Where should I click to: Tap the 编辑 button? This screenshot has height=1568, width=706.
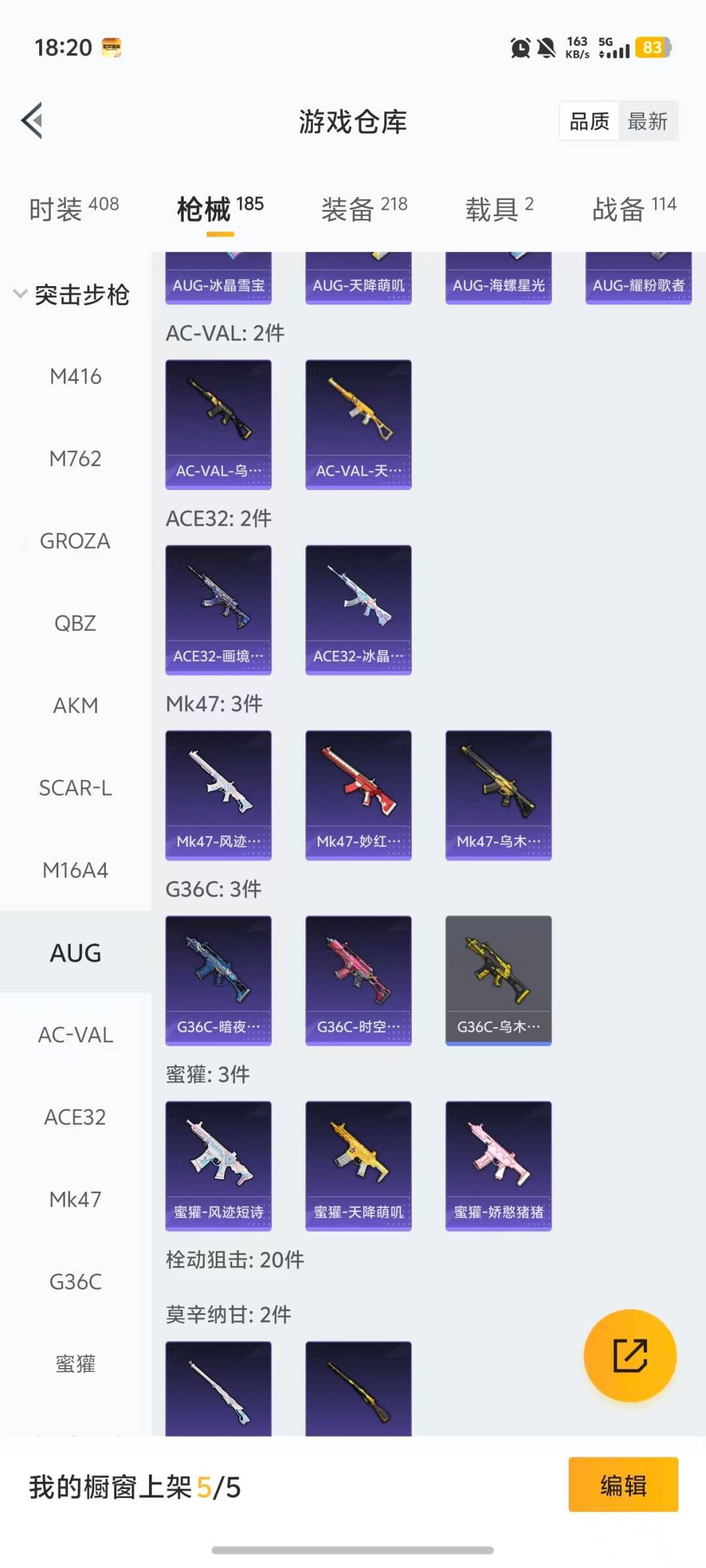[623, 1484]
